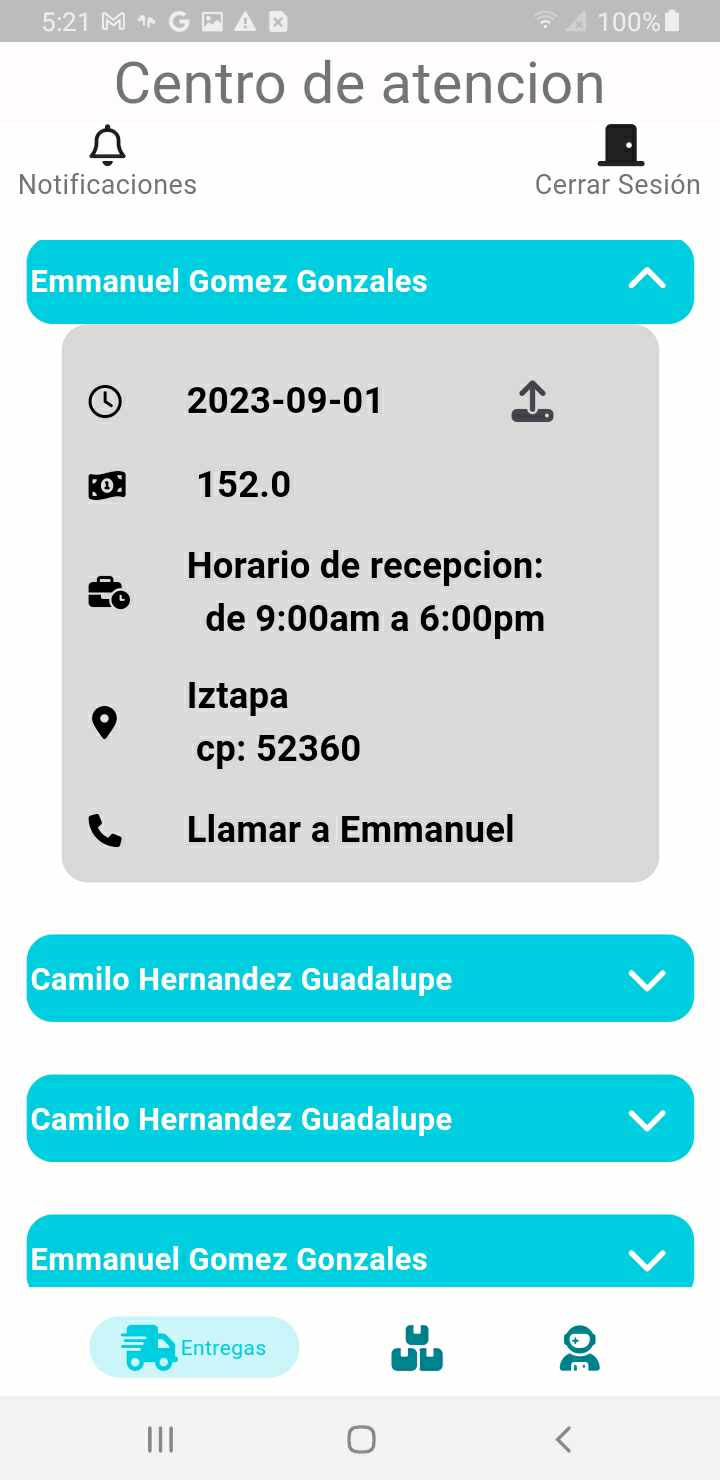Open recent apps from the navigation bar
The image size is (720, 1480).
click(160, 1439)
